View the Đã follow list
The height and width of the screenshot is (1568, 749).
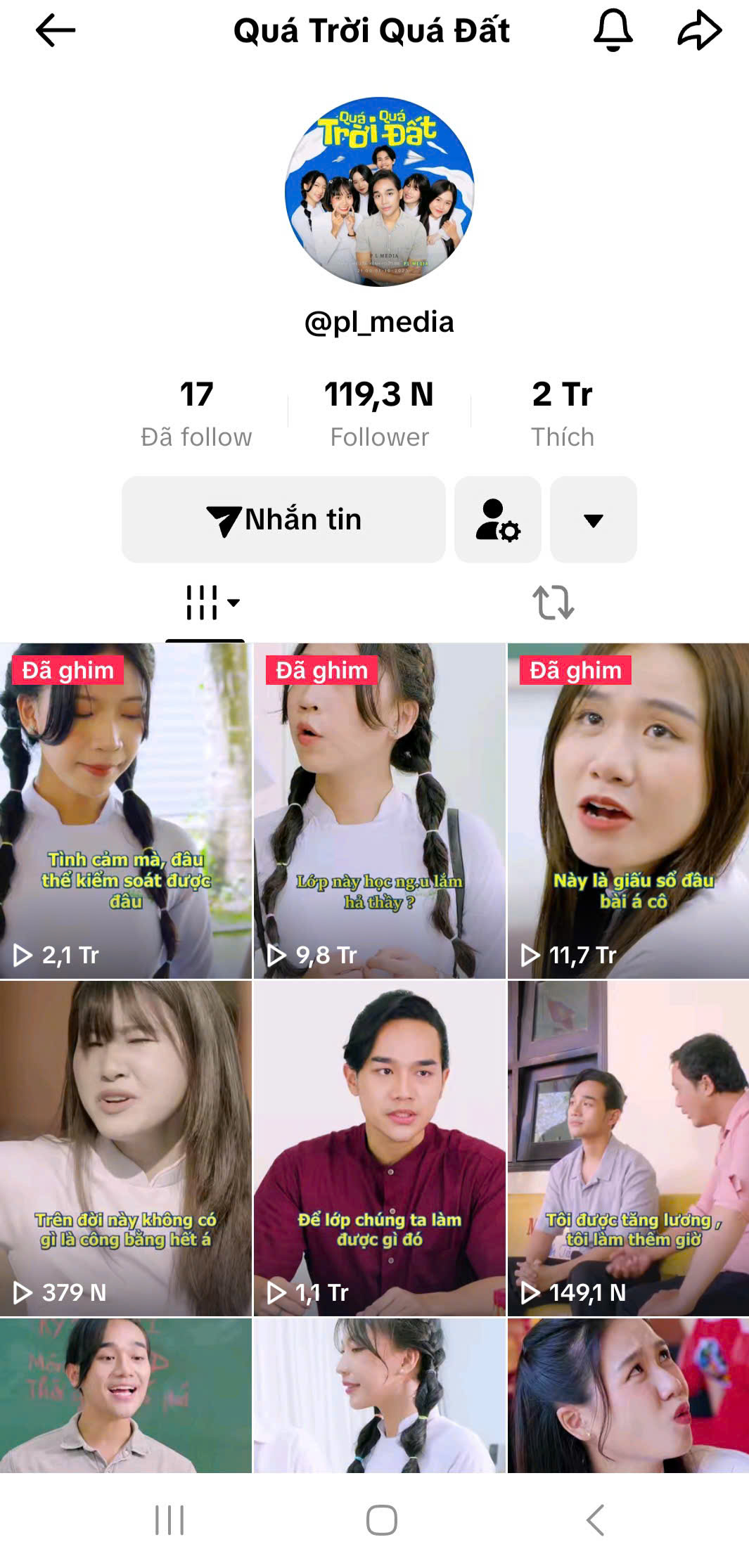coord(196,413)
